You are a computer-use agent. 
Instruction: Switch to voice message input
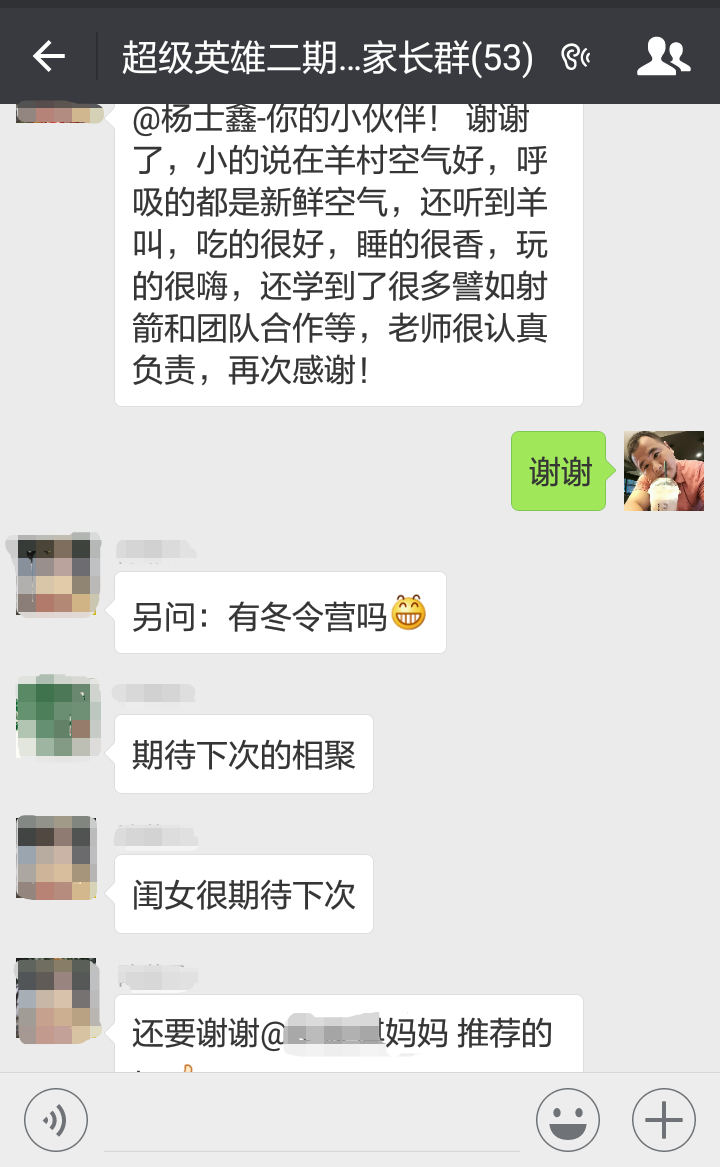click(56, 1119)
